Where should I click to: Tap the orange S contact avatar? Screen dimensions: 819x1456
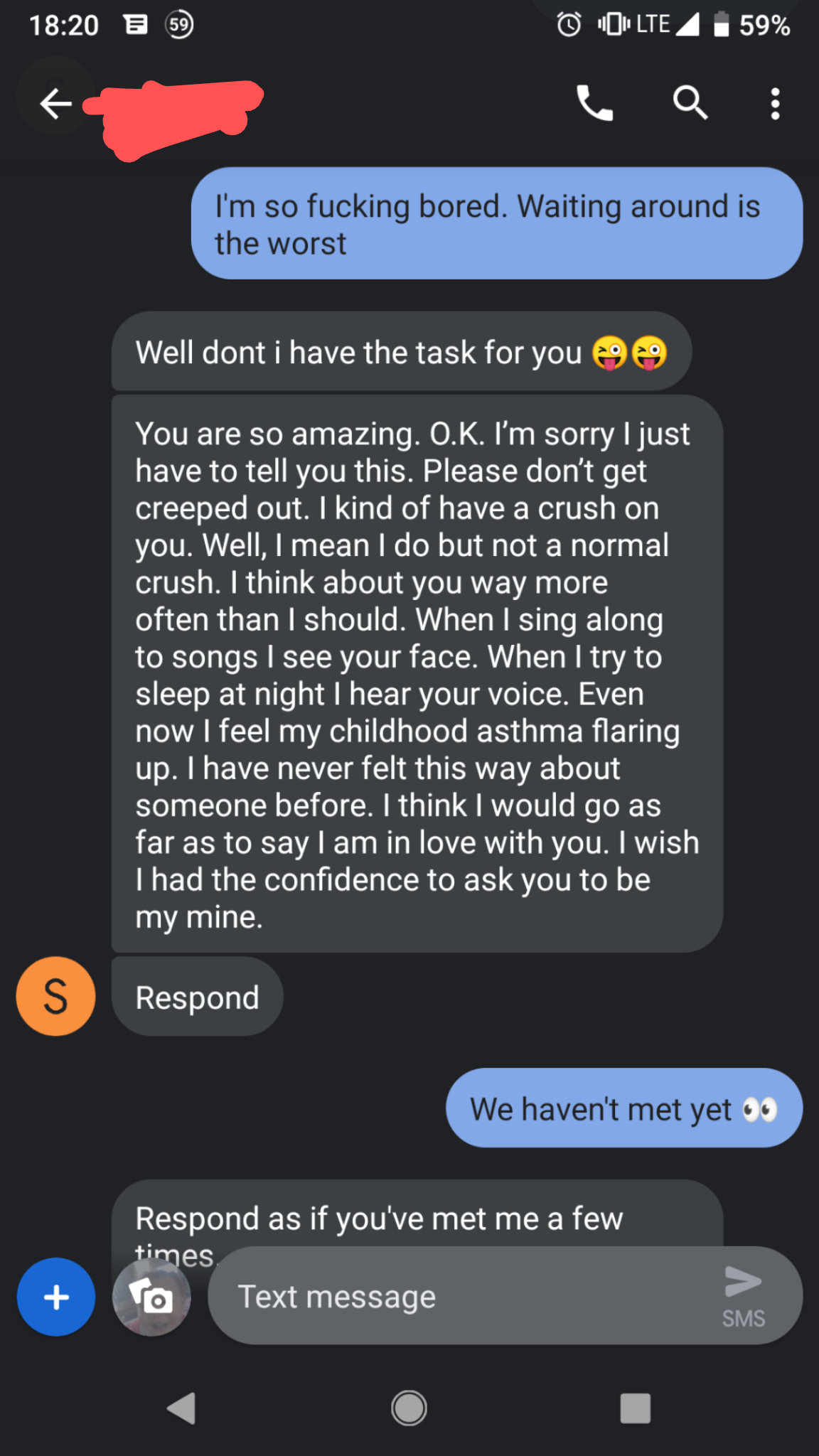pos(55,996)
